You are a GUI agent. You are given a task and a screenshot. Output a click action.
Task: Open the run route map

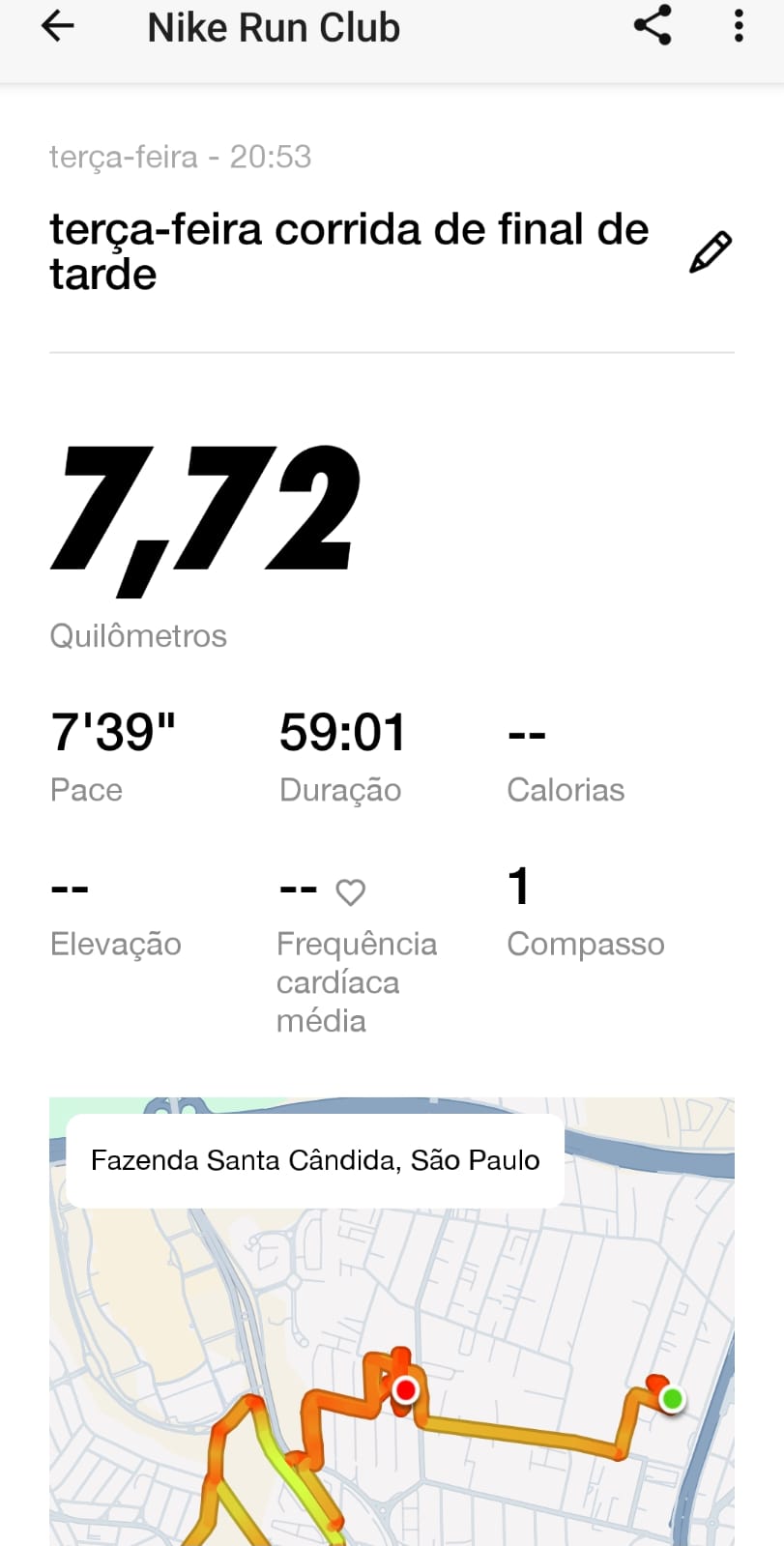pos(392,1321)
